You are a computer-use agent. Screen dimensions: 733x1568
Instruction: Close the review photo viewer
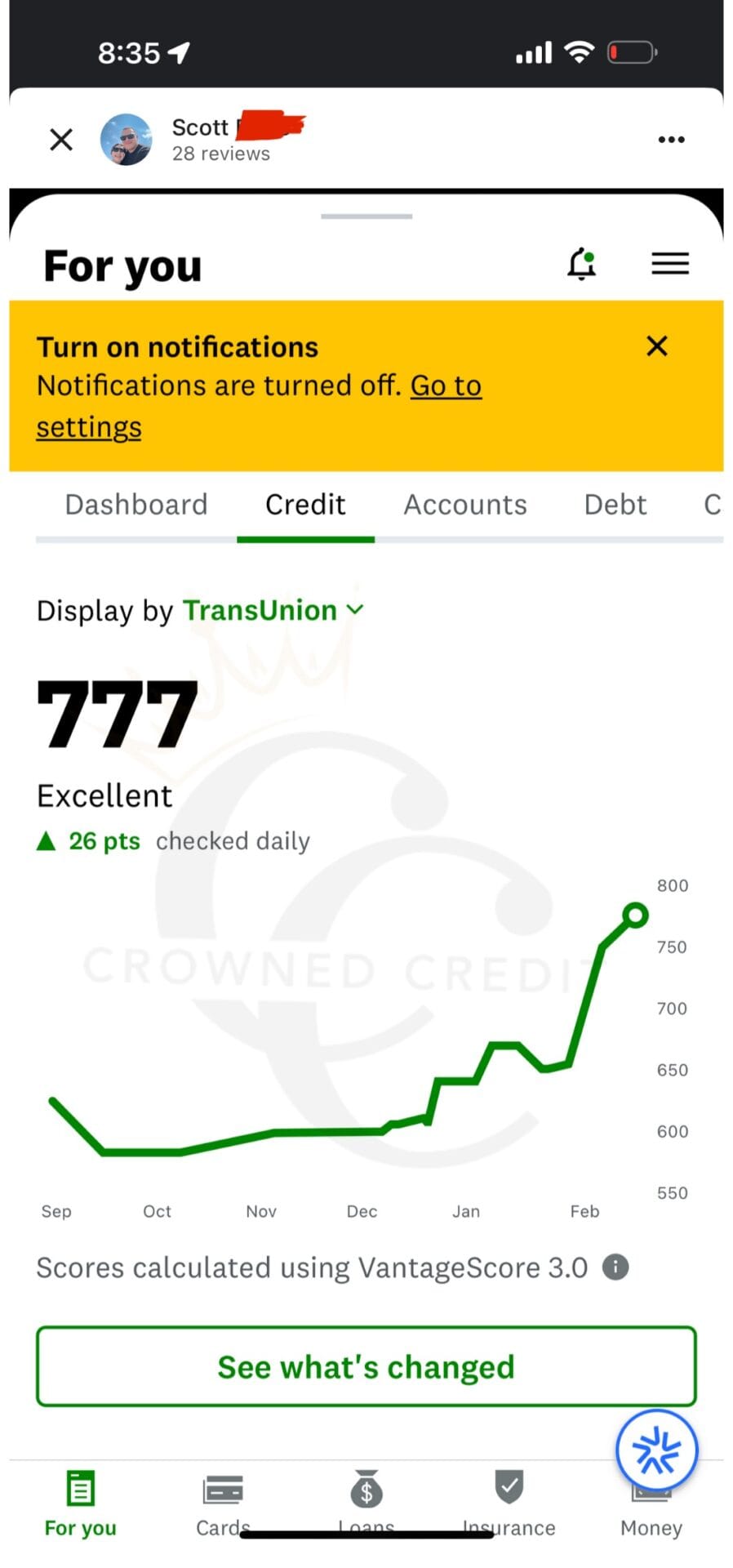click(61, 140)
